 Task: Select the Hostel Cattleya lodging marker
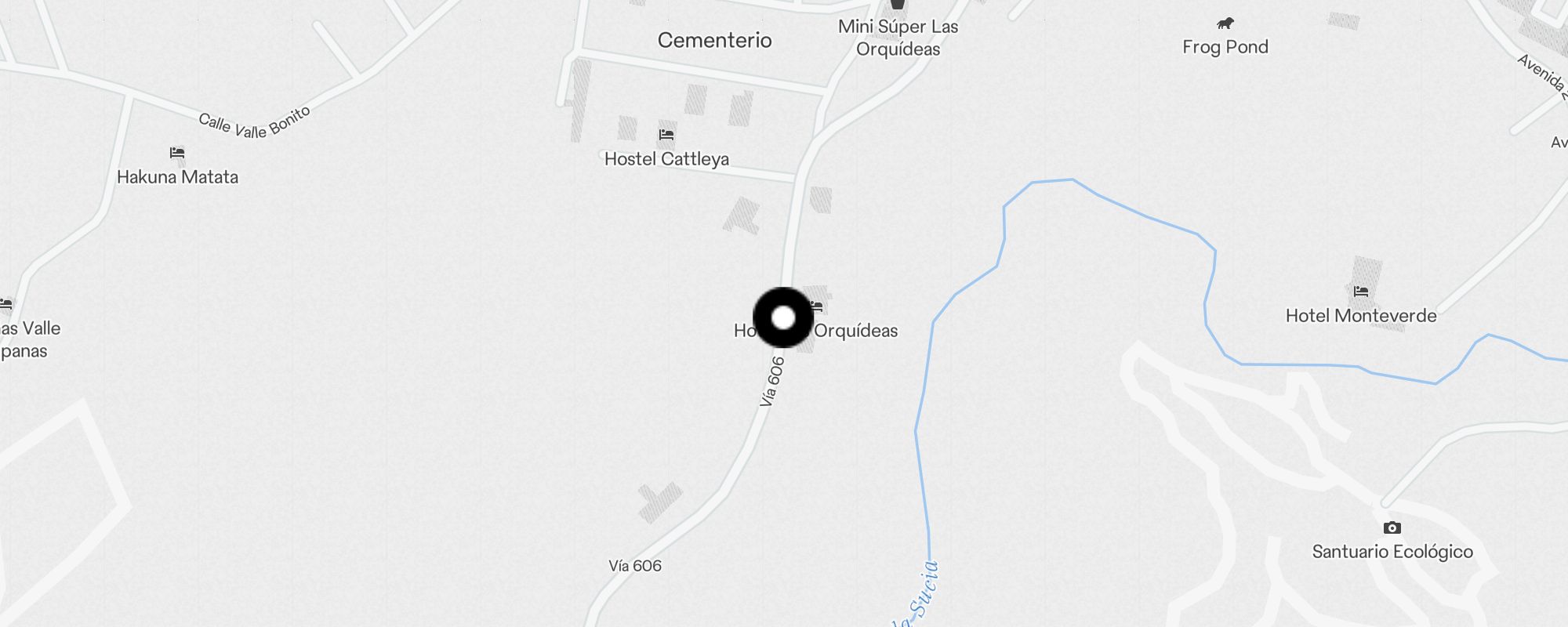pyautogui.click(x=666, y=136)
